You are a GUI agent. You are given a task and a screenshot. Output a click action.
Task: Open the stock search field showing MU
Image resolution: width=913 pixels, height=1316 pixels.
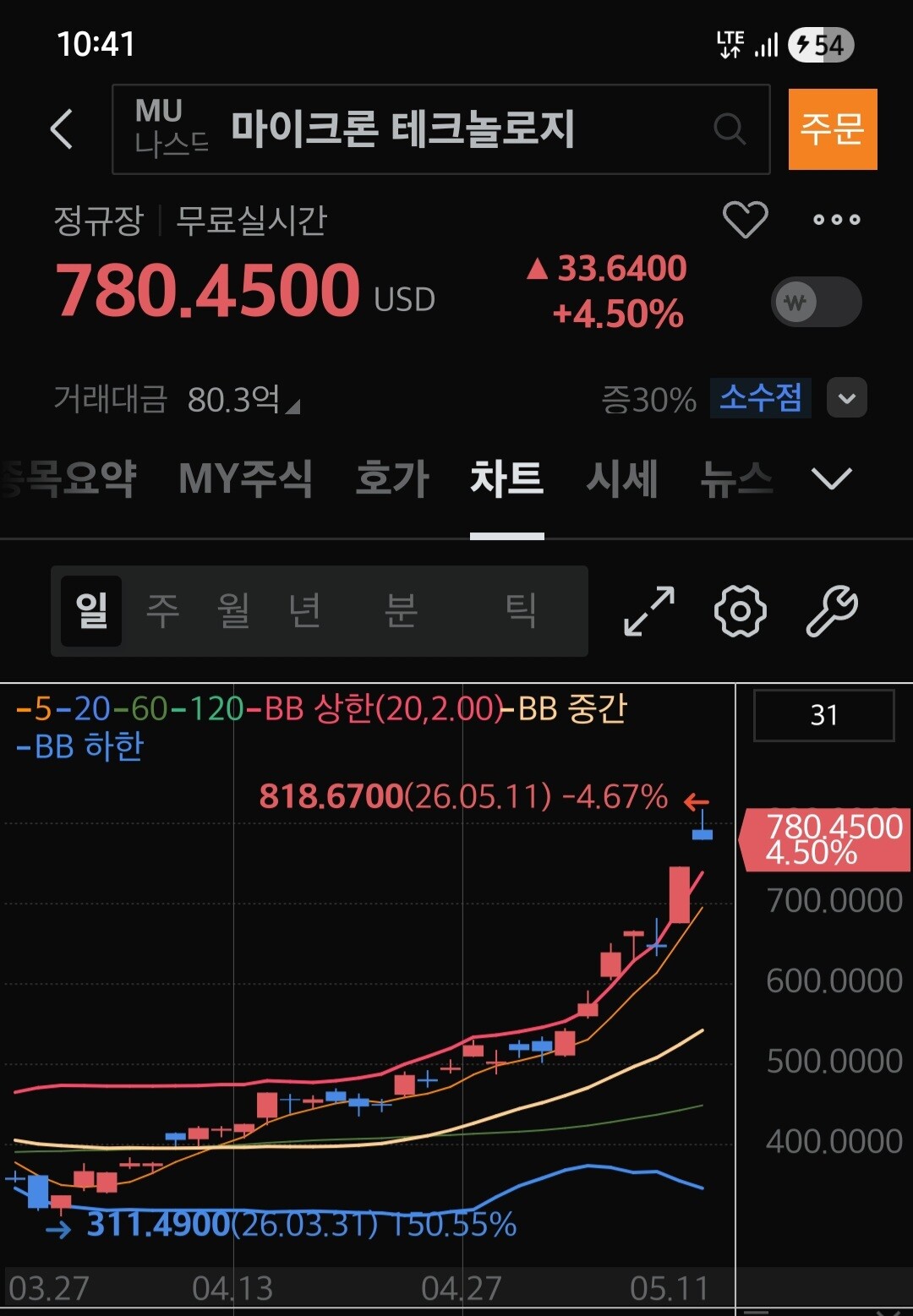point(440,129)
